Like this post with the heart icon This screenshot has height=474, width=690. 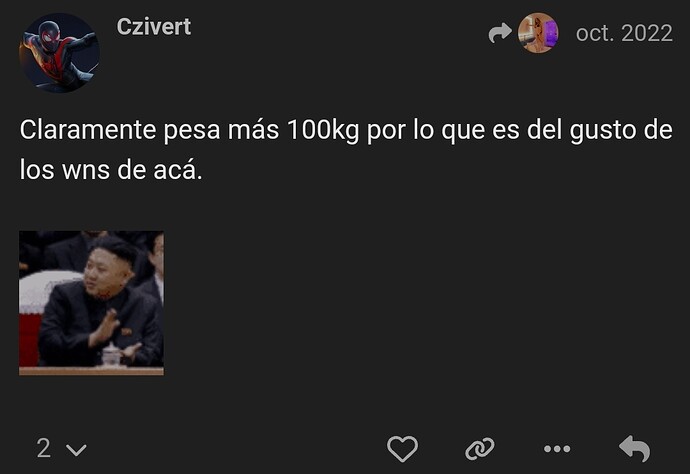click(x=402, y=449)
